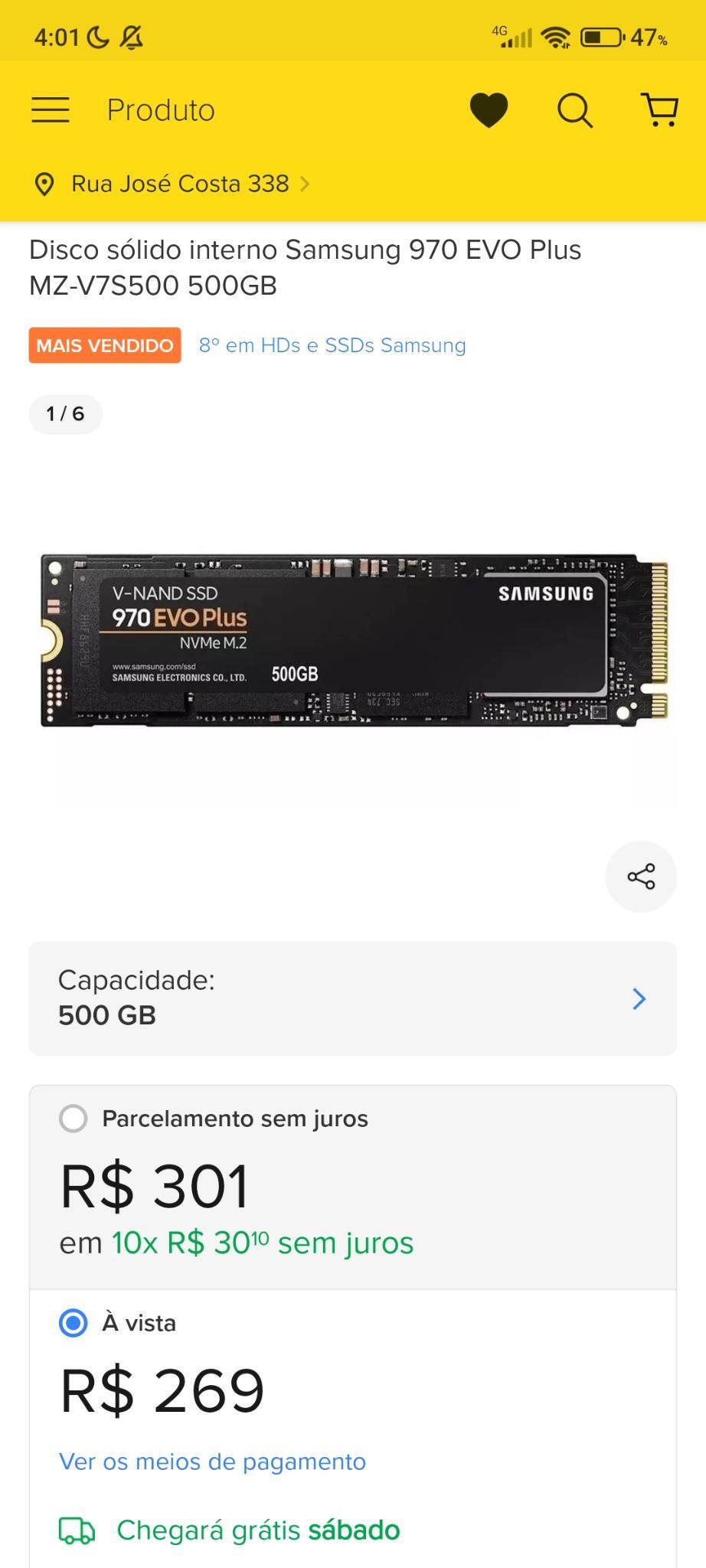Open the 8º em HDs e SSDs Samsung link
Viewport: 706px width, 1568px height.
332,345
